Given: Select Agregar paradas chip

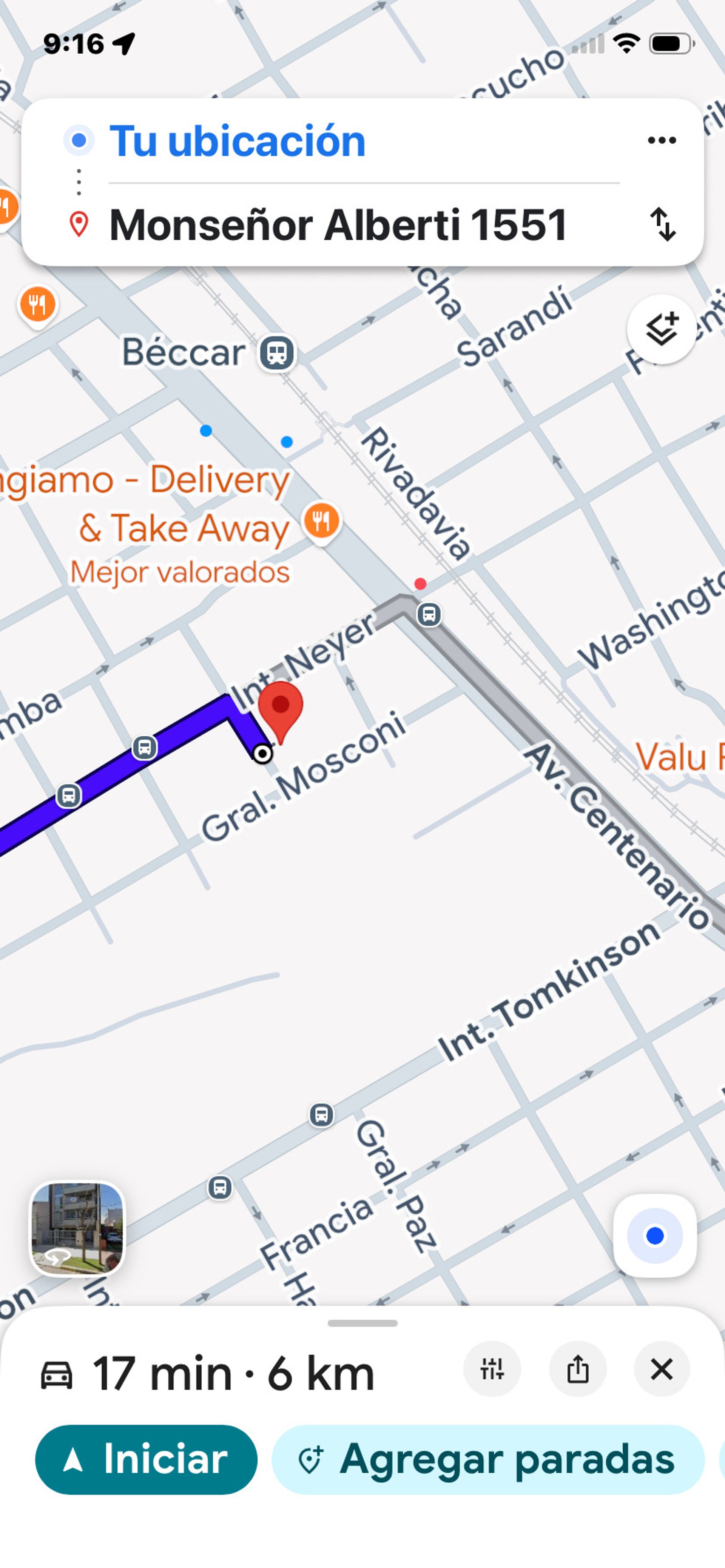Looking at the screenshot, I should point(488,1459).
